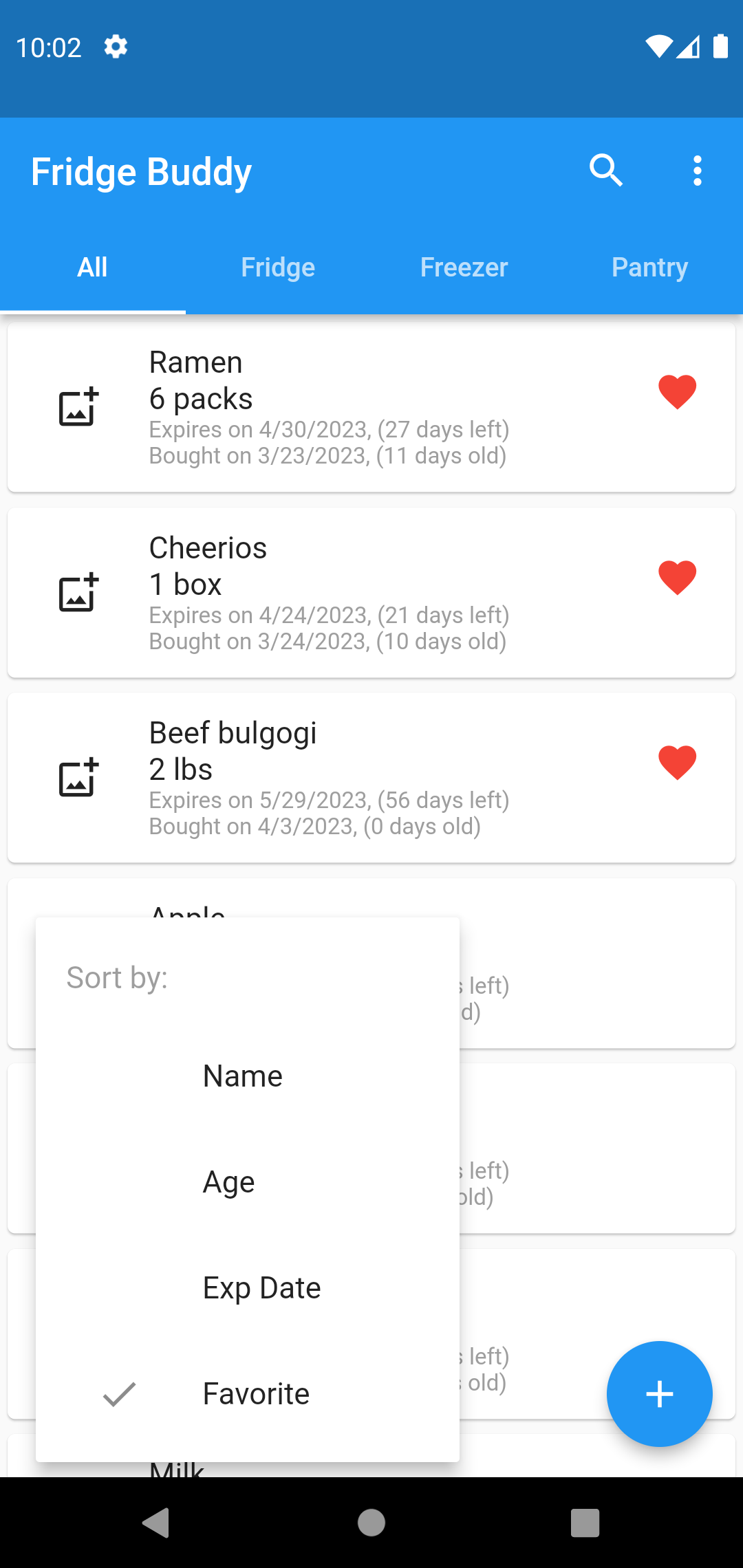Switch to the Freezer tab

click(x=464, y=268)
